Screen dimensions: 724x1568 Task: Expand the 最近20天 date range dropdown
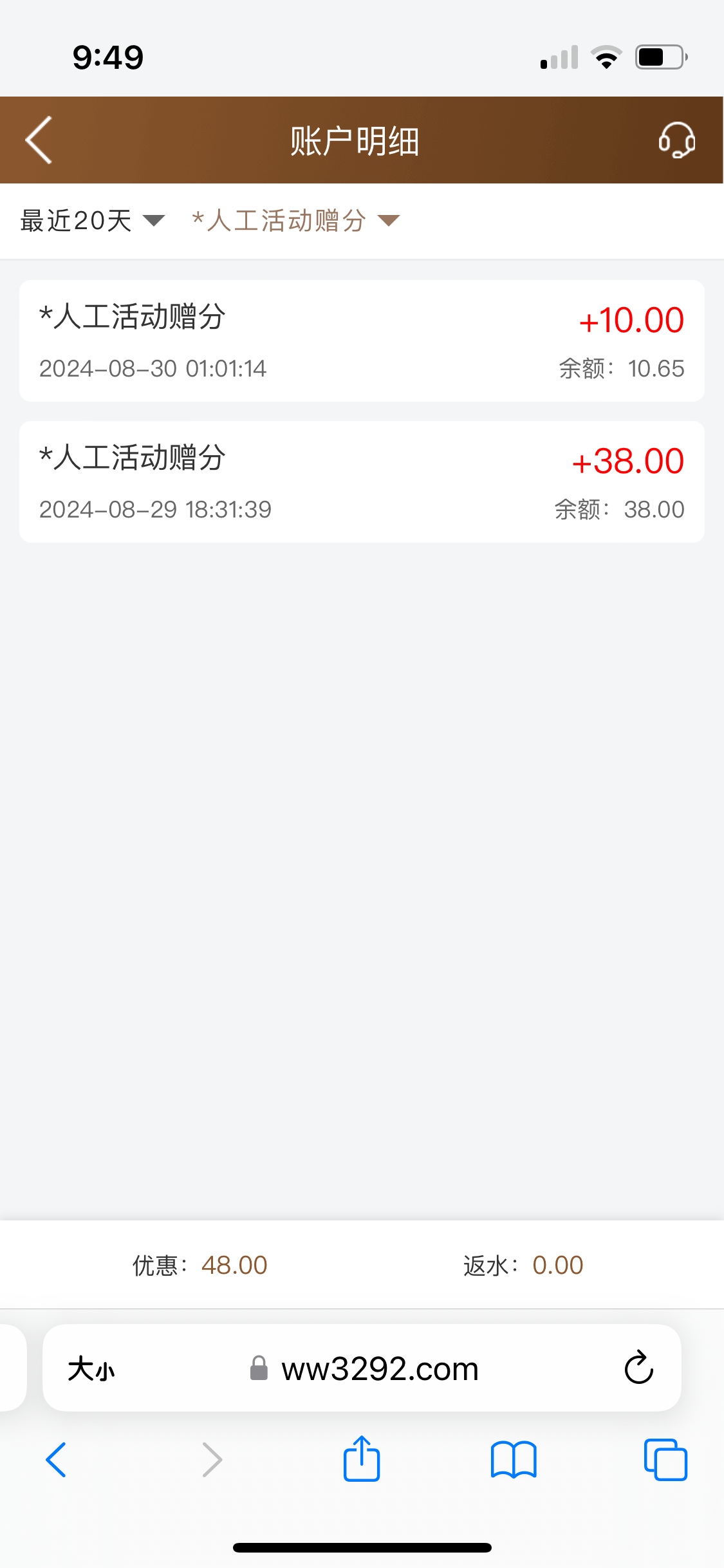tap(92, 221)
